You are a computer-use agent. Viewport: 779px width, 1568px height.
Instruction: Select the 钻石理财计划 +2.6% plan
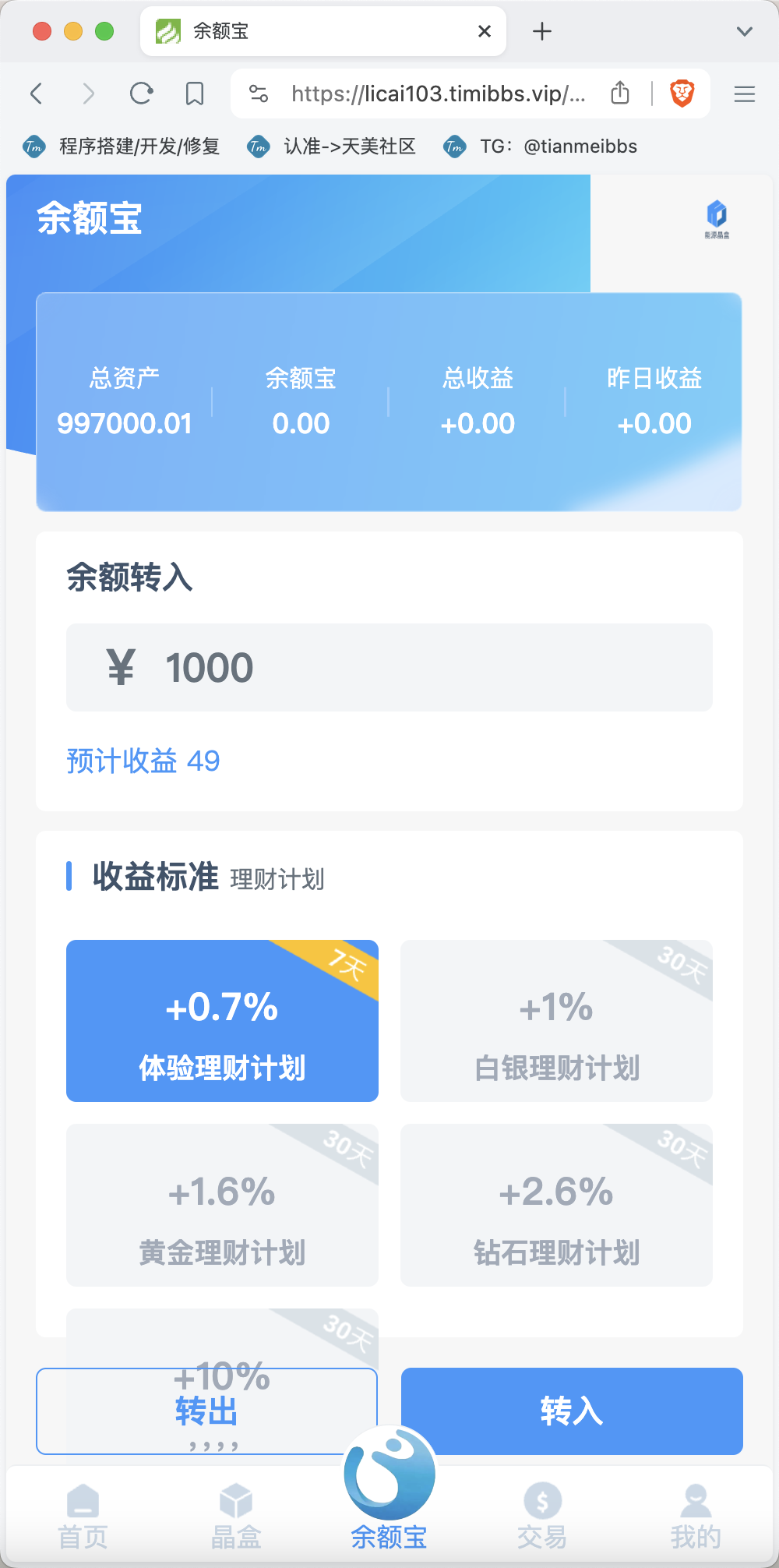pos(556,1205)
